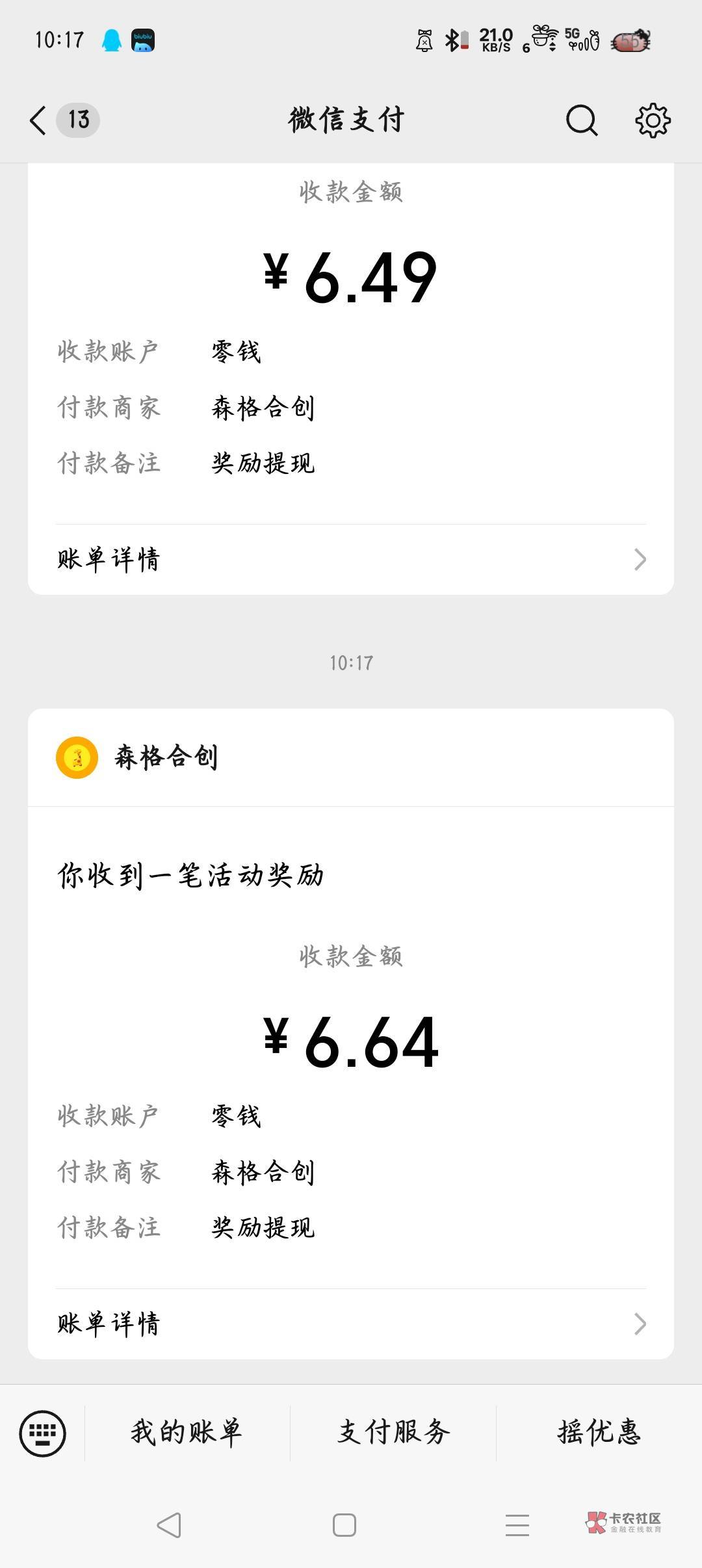The width and height of the screenshot is (702, 1568).
Task: Tap the system home button
Action: [x=344, y=1525]
